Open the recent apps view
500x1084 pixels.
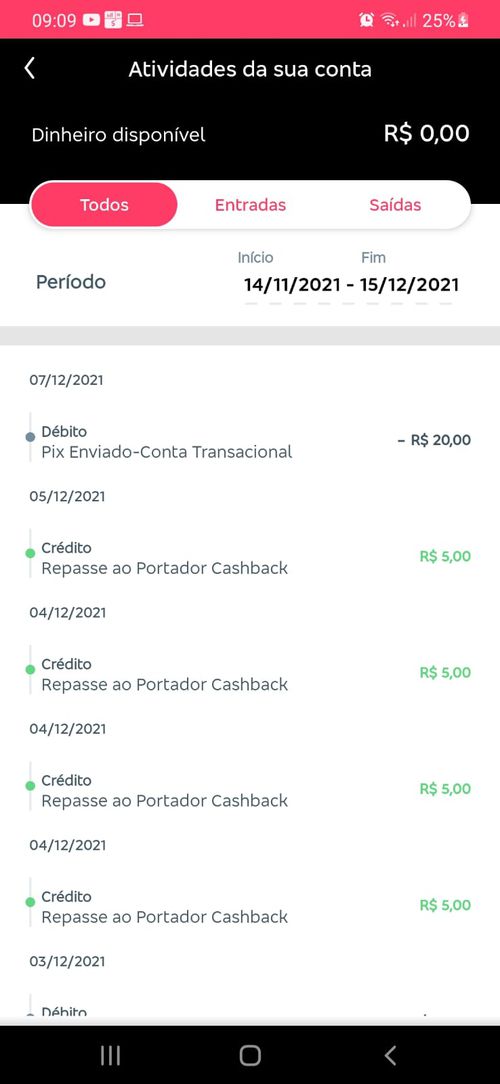click(x=111, y=1055)
